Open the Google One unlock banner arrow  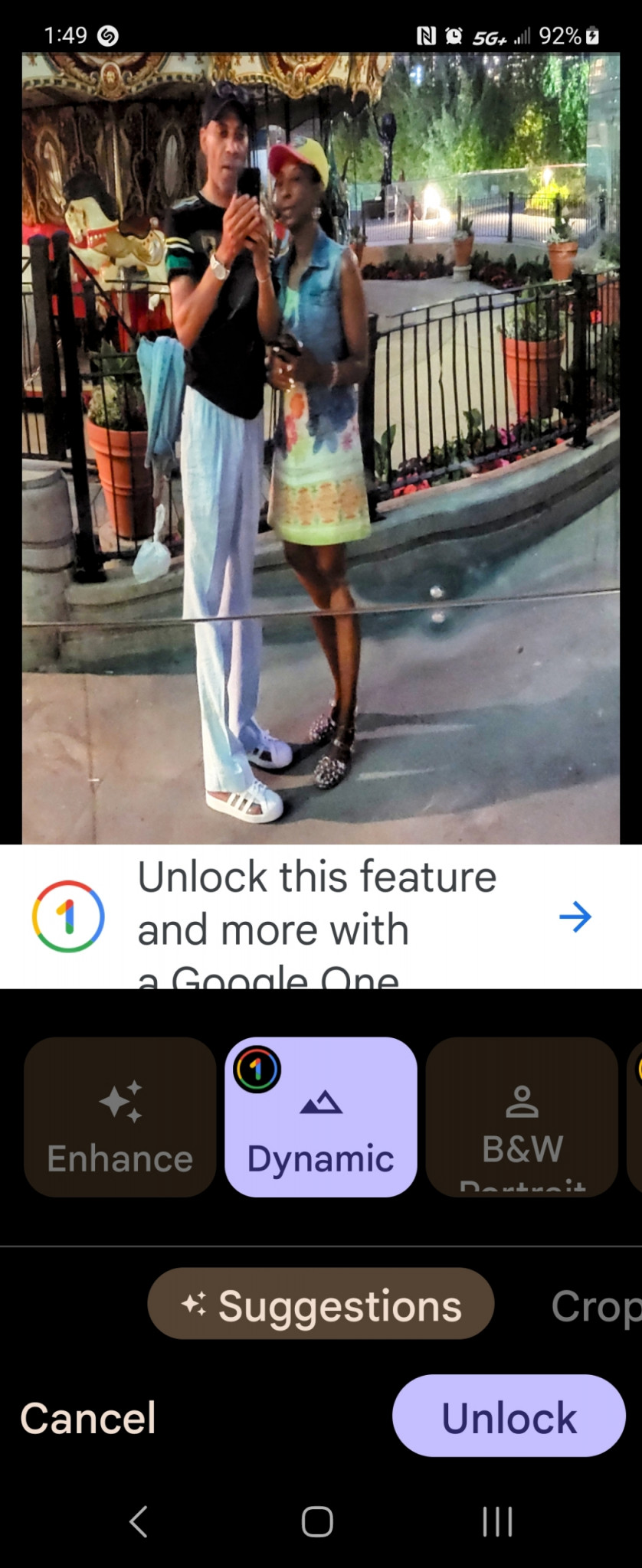[x=575, y=916]
